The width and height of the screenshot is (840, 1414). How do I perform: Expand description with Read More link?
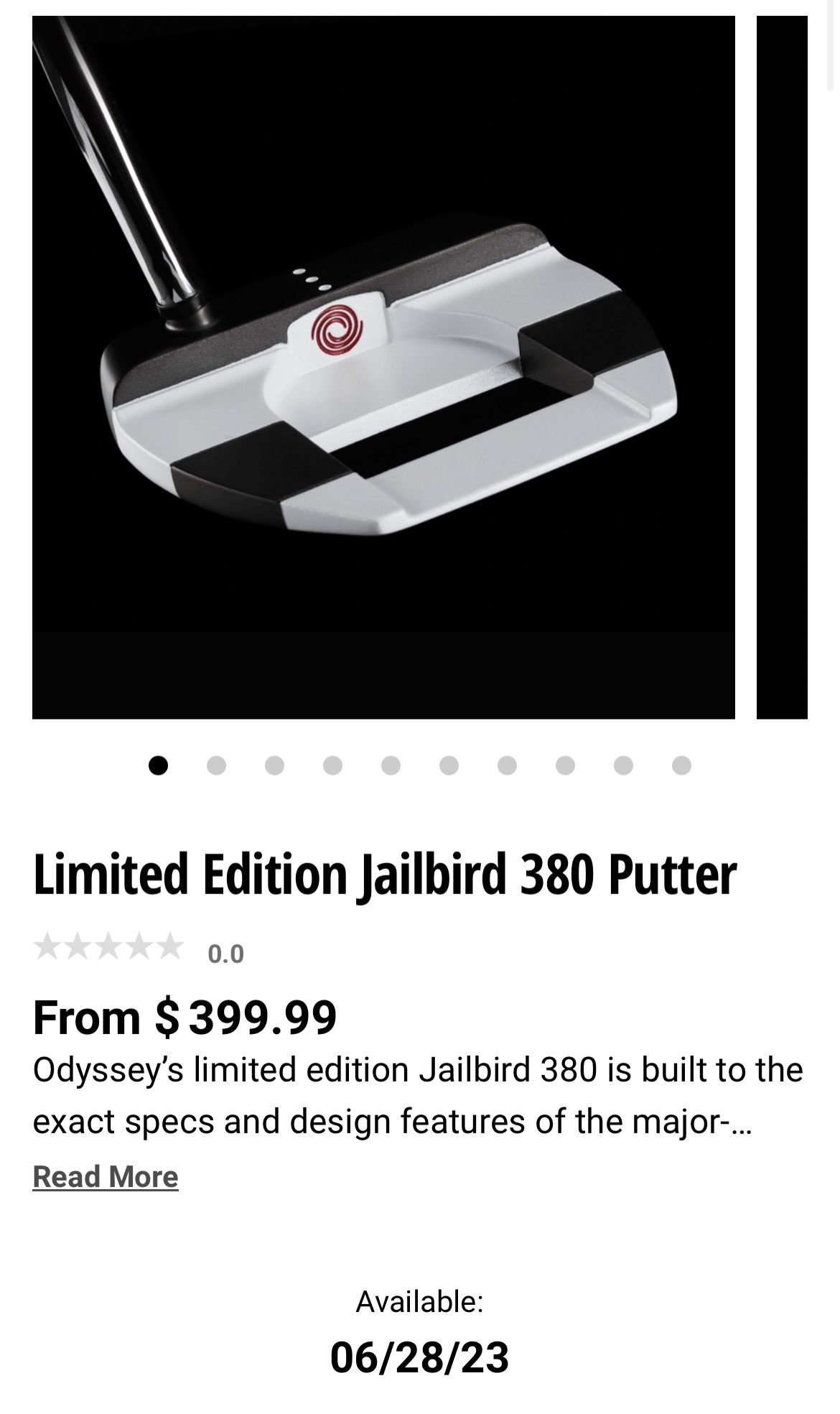[106, 1177]
